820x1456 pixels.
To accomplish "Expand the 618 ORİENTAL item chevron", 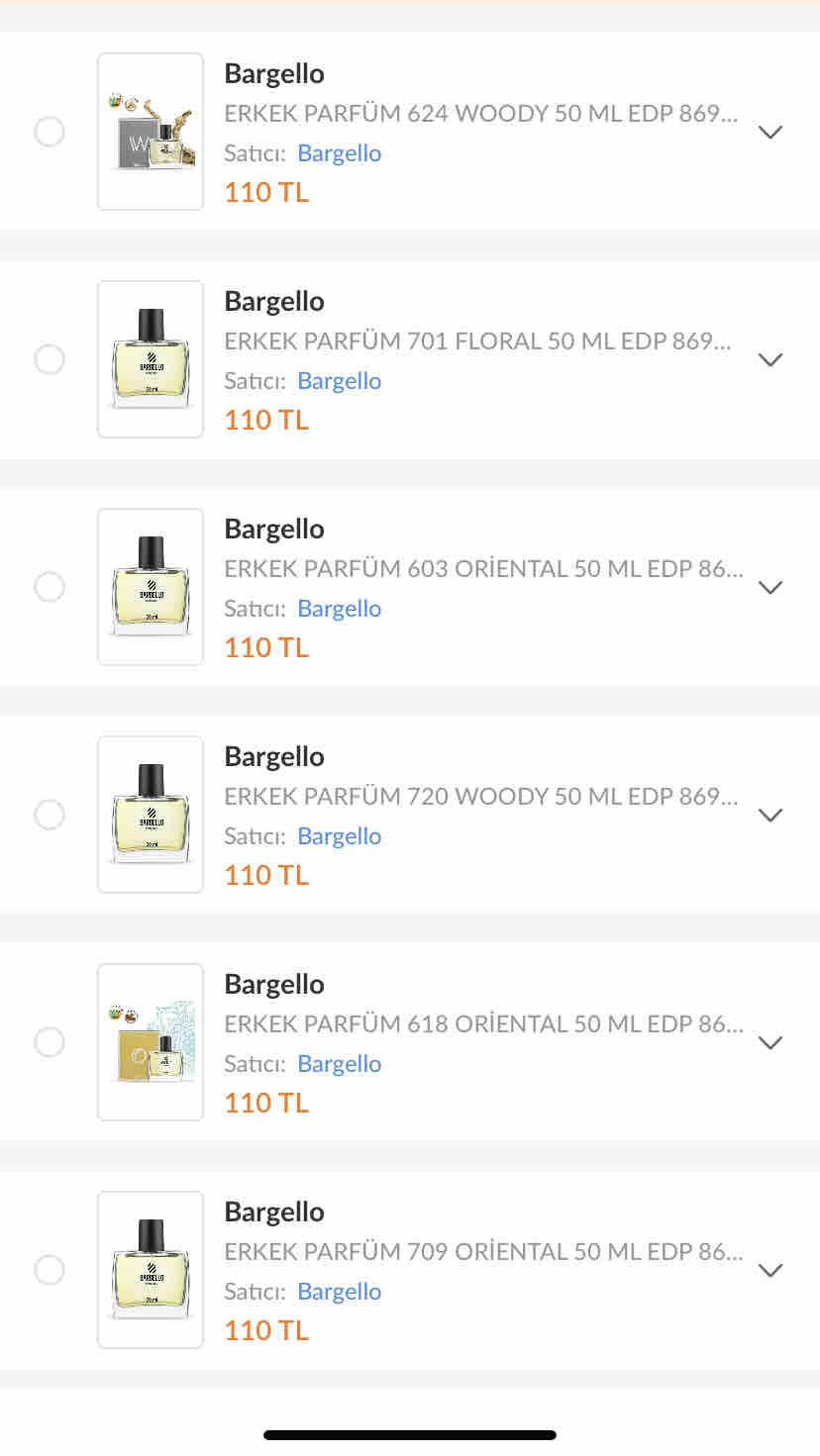I will [x=770, y=1043].
